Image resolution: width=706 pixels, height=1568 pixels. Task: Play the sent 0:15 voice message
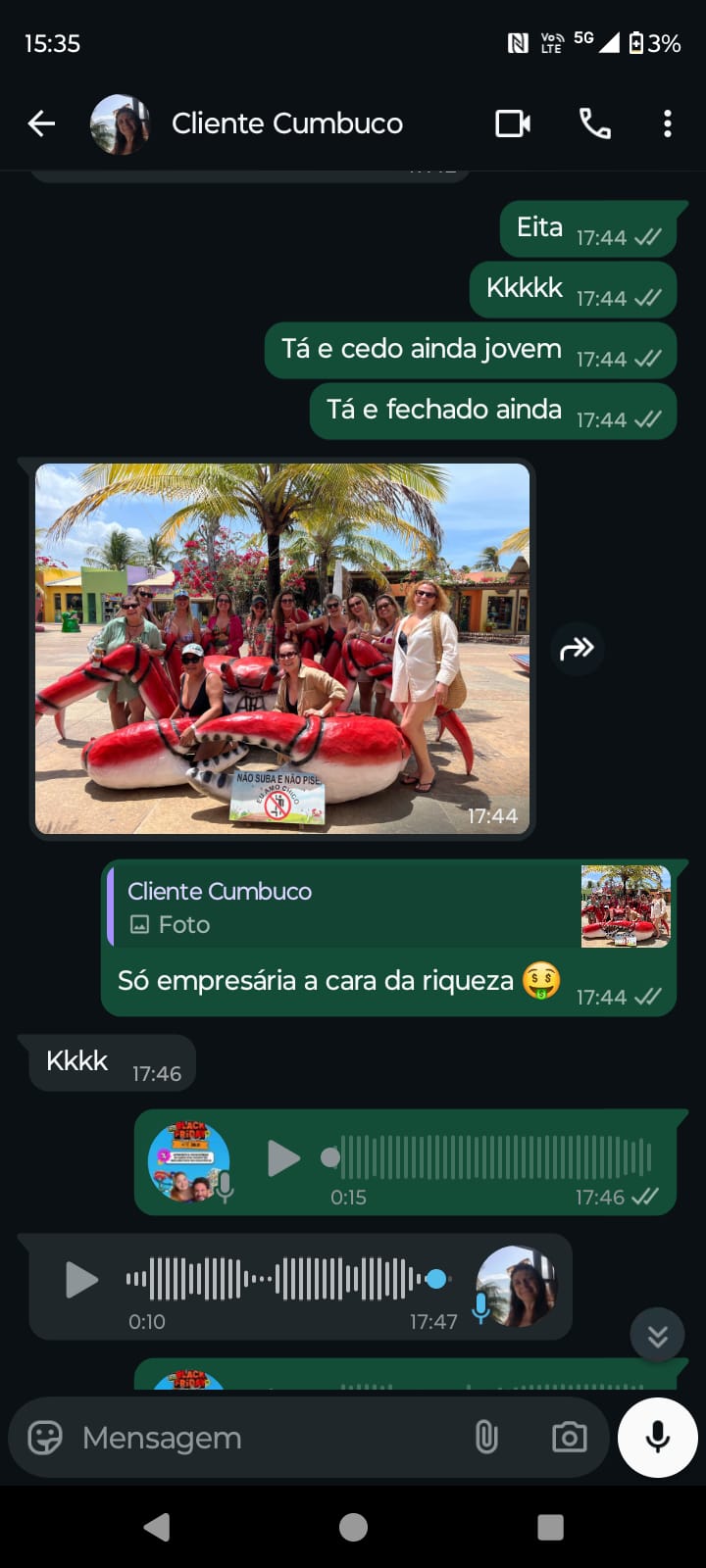[283, 1157]
